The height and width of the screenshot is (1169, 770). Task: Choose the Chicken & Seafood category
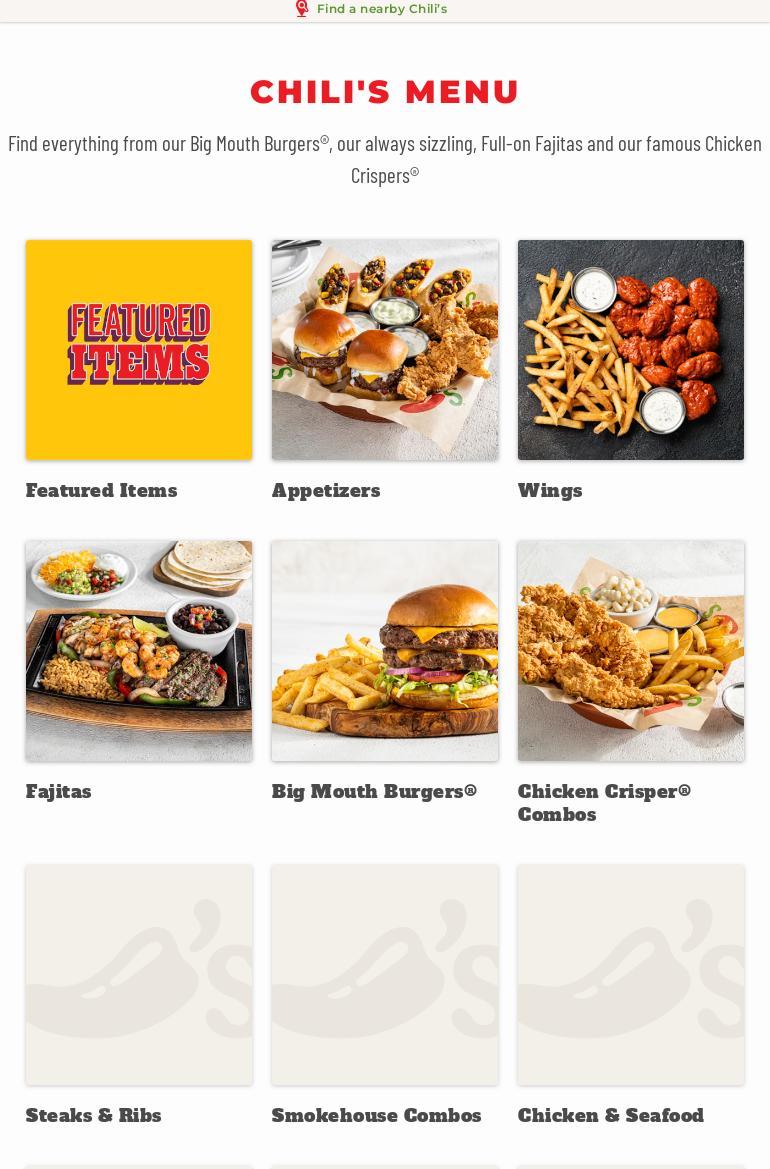631,975
